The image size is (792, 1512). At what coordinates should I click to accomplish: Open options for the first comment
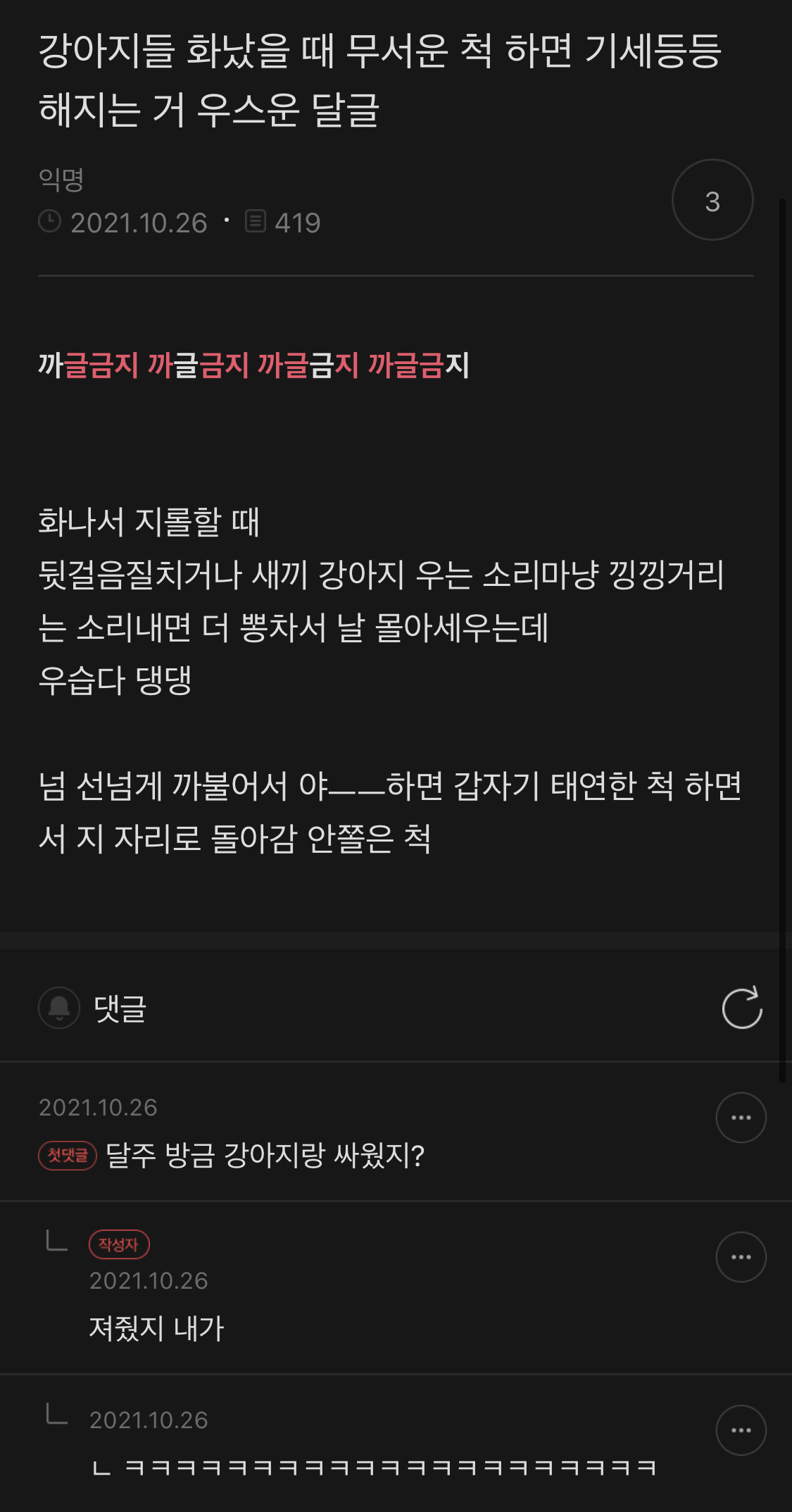(x=741, y=1118)
